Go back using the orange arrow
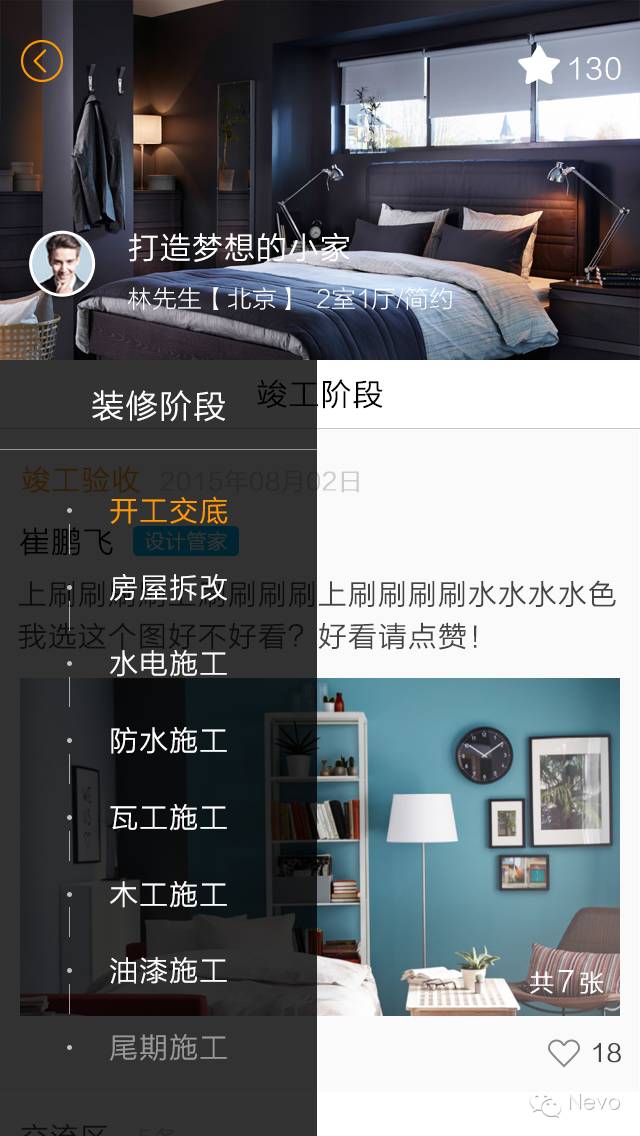Viewport: 640px width, 1136px height. [42, 62]
